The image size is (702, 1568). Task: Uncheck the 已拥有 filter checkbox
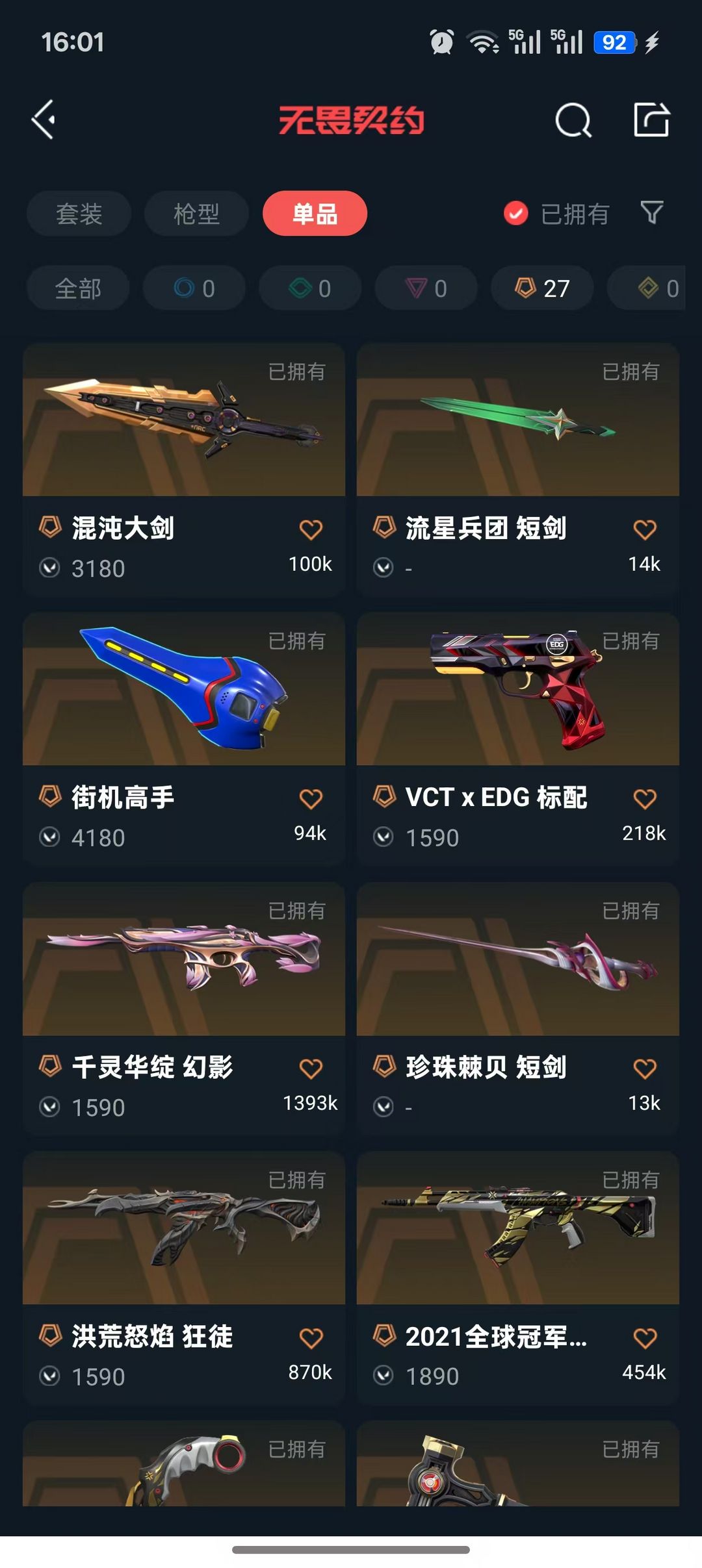point(516,213)
